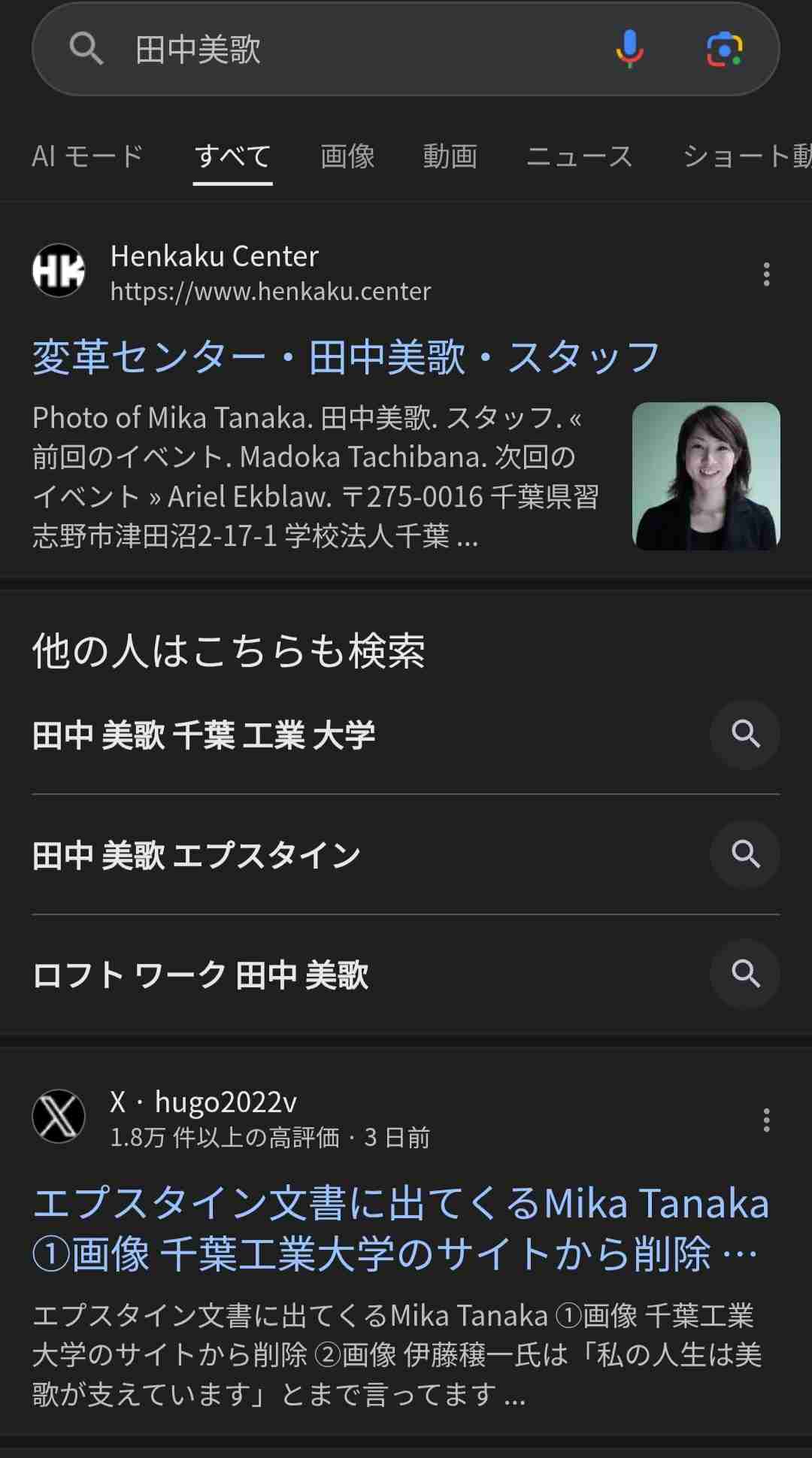Image resolution: width=812 pixels, height=1458 pixels.
Task: Switch to the ニュース tab
Action: coord(580,156)
